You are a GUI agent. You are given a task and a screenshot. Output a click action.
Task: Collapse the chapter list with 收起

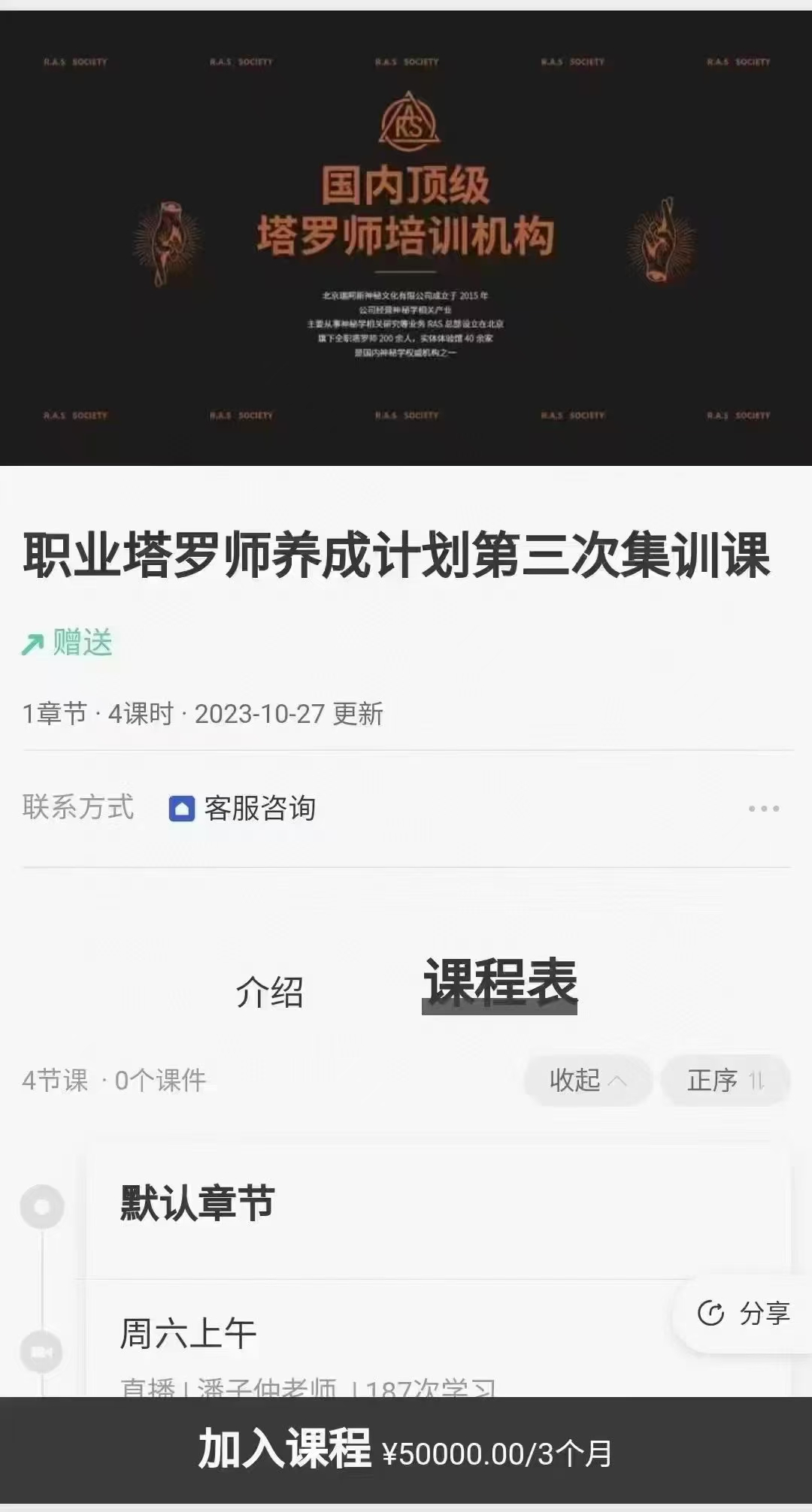tap(587, 1081)
